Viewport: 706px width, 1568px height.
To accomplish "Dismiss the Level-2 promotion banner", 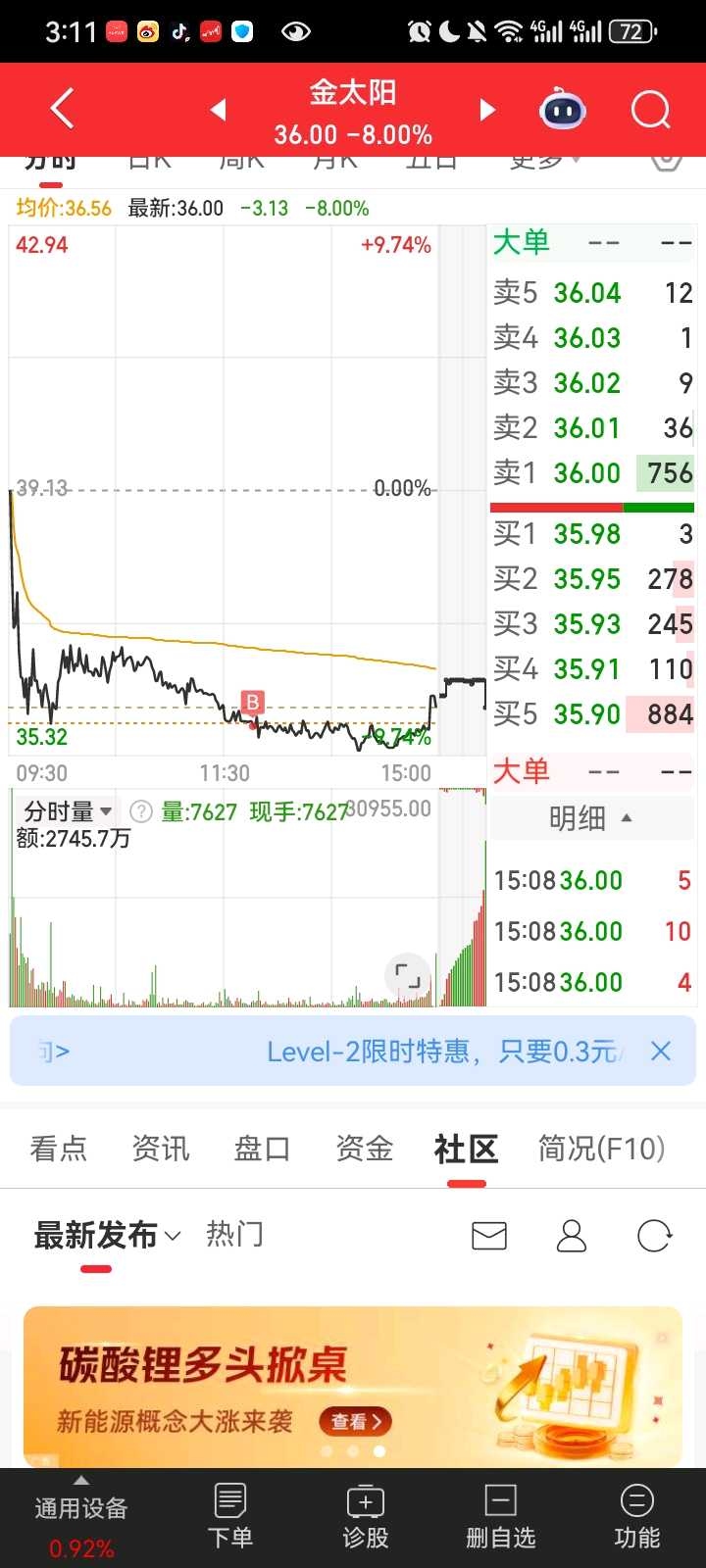I will tap(661, 1052).
